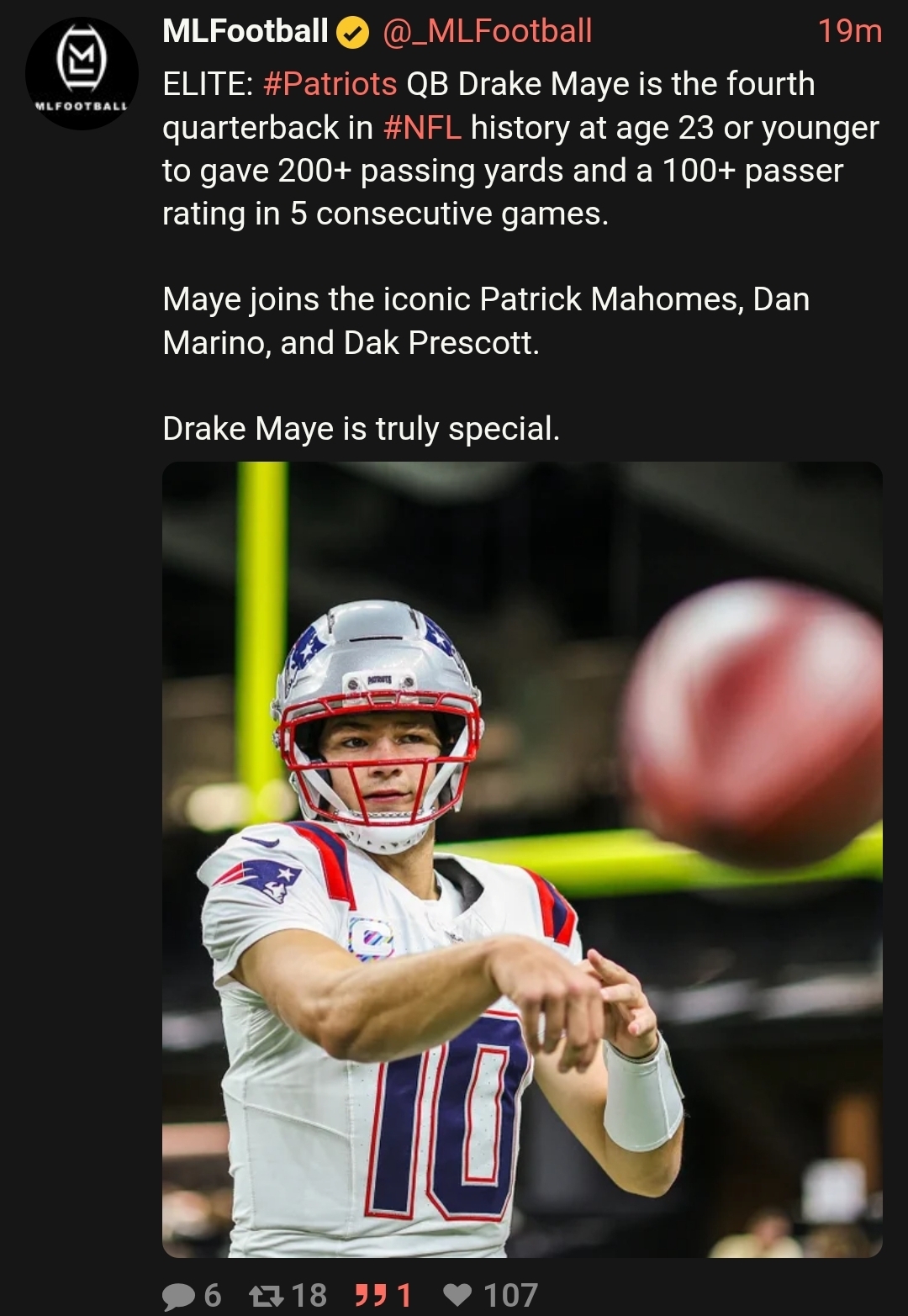Open the #Patriots hashtag

point(330,84)
